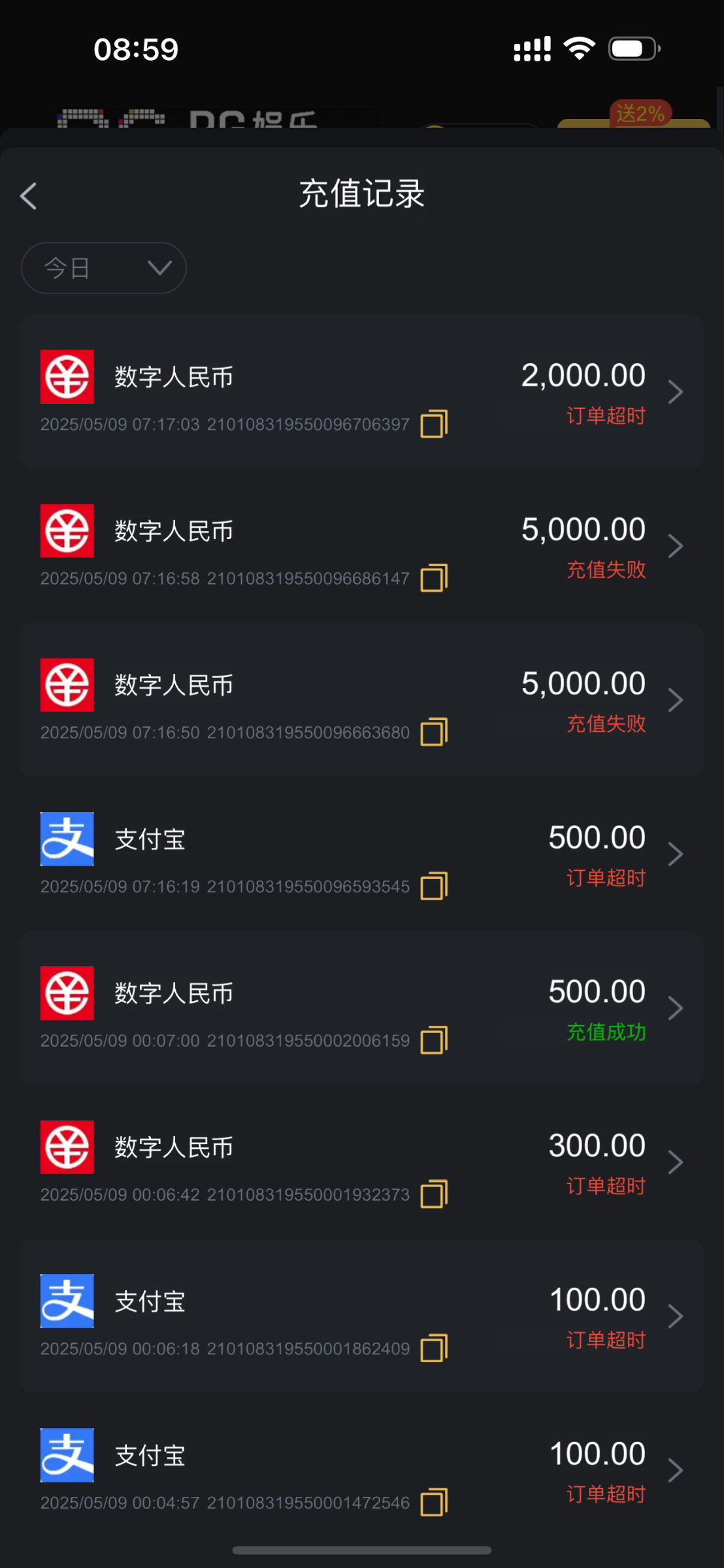View the 500.00 充值成功 record
This screenshot has width=724, height=1568.
pyautogui.click(x=361, y=1008)
